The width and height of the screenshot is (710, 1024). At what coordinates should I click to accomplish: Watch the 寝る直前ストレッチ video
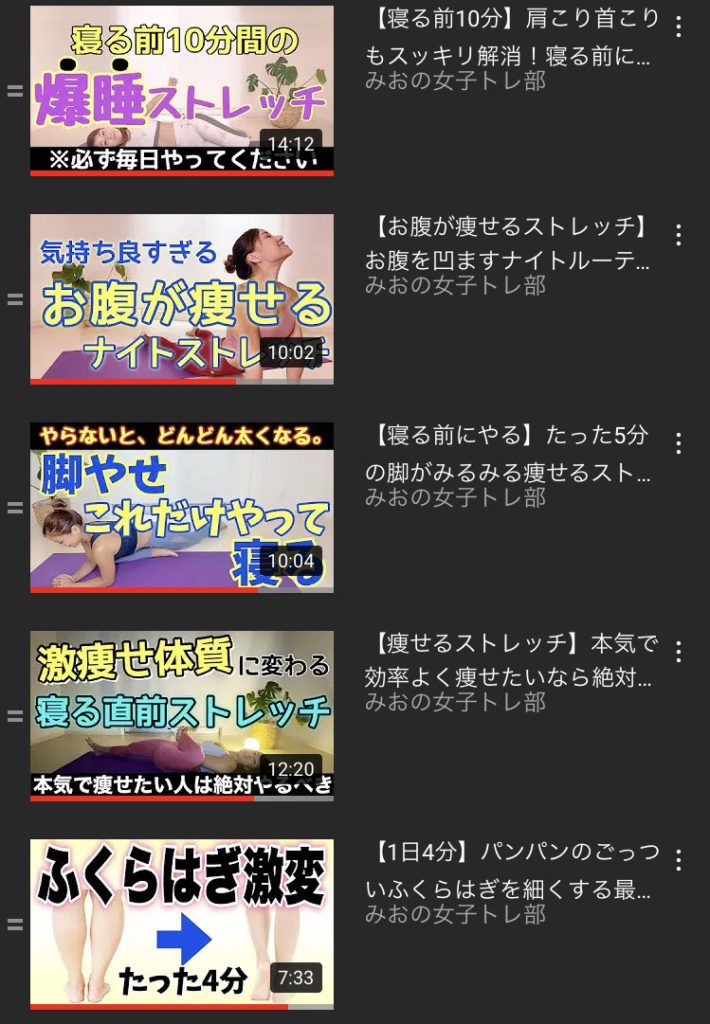coord(181,716)
